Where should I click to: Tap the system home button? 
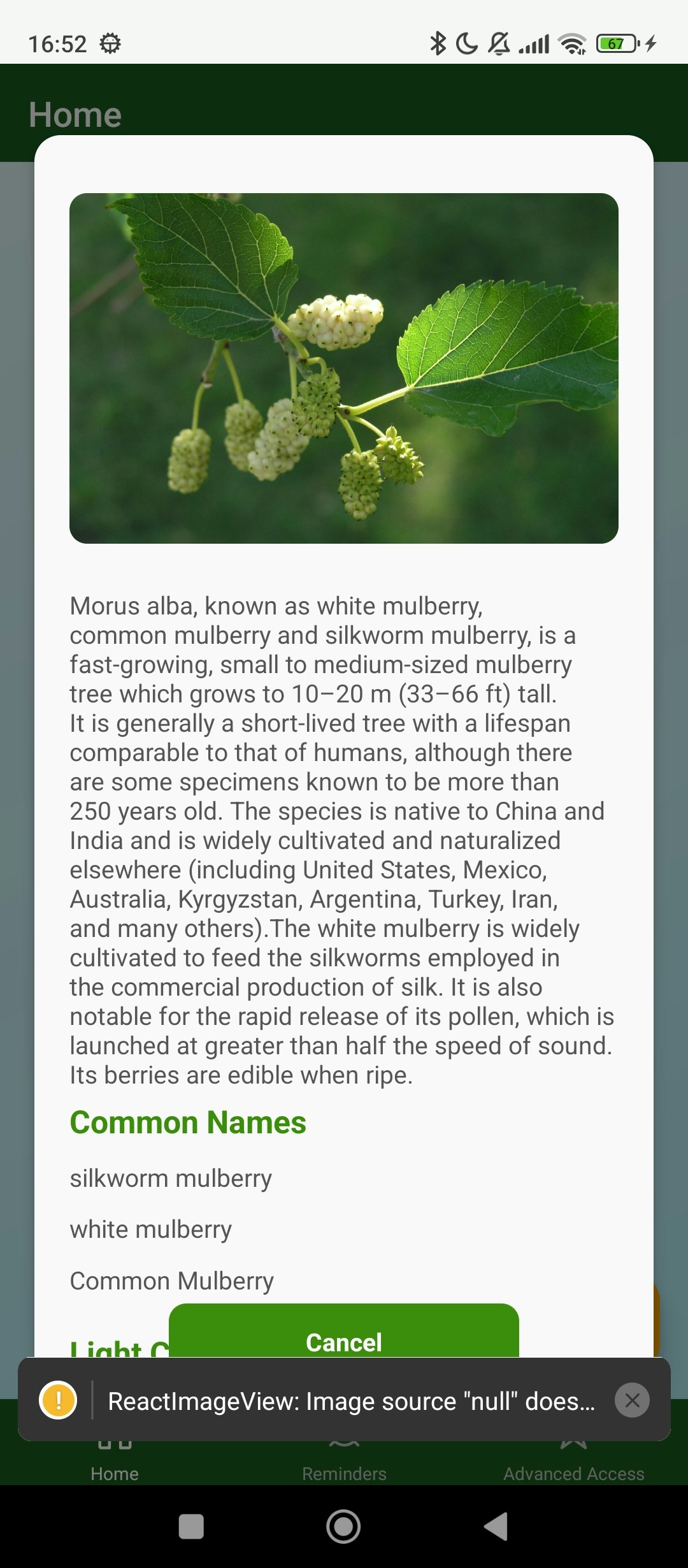click(x=343, y=1527)
